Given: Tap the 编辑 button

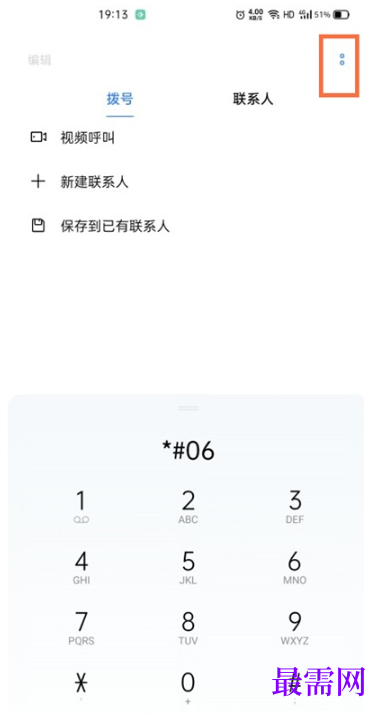Looking at the screenshot, I should pyautogui.click(x=40, y=60).
